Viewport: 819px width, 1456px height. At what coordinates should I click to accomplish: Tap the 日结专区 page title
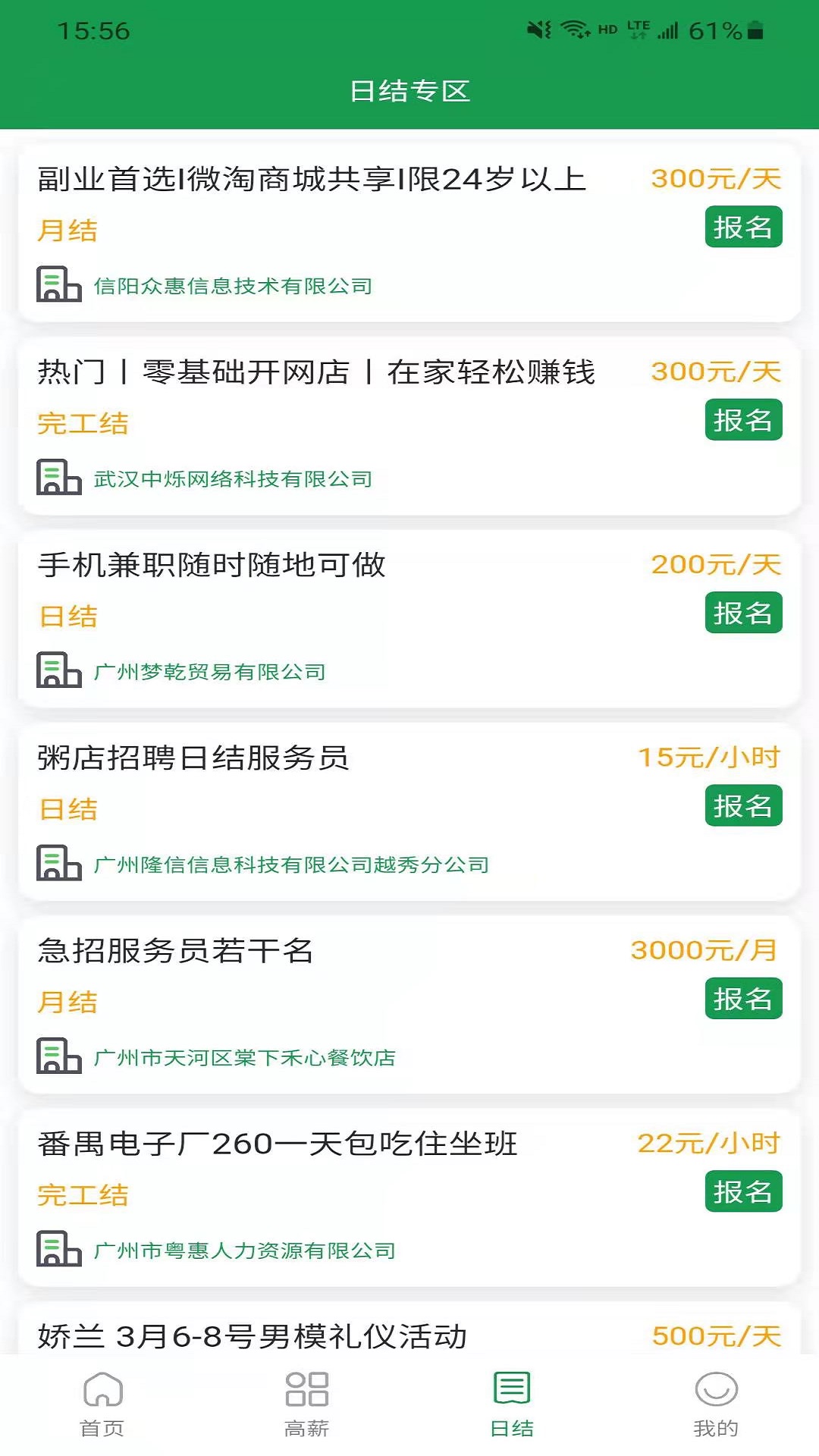pyautogui.click(x=409, y=91)
